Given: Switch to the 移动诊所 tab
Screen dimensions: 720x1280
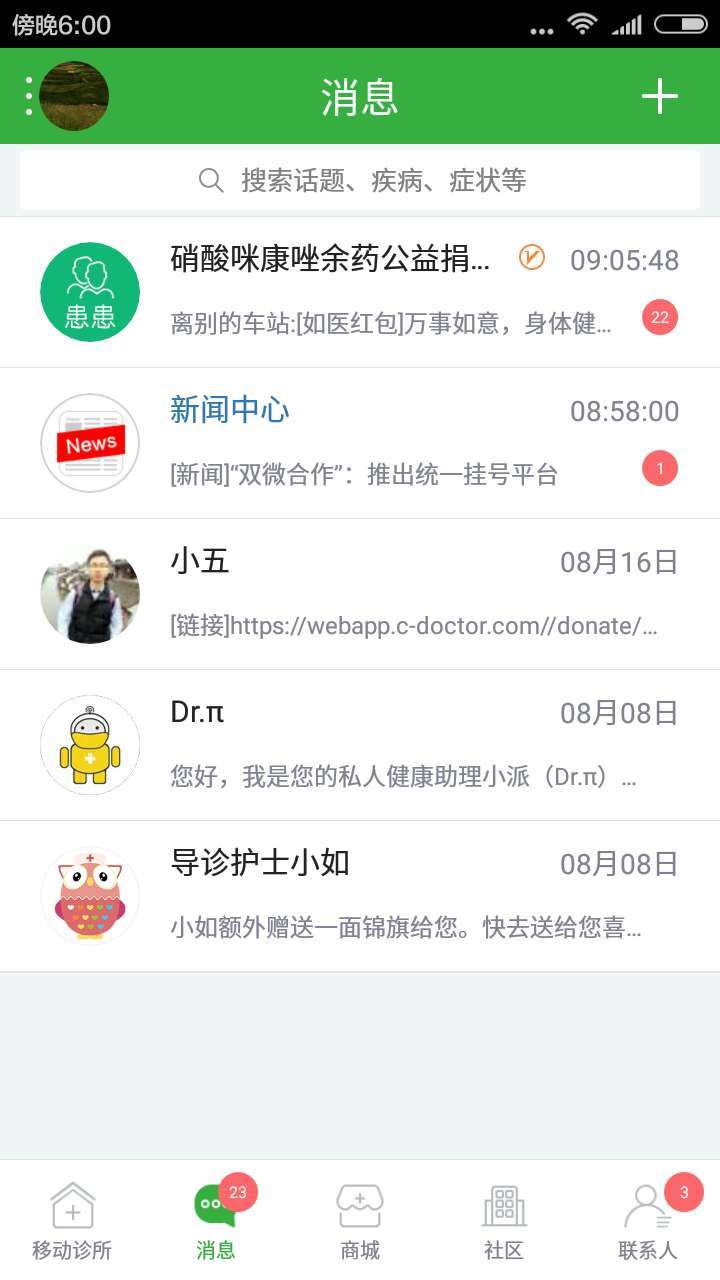Looking at the screenshot, I should 72,1220.
